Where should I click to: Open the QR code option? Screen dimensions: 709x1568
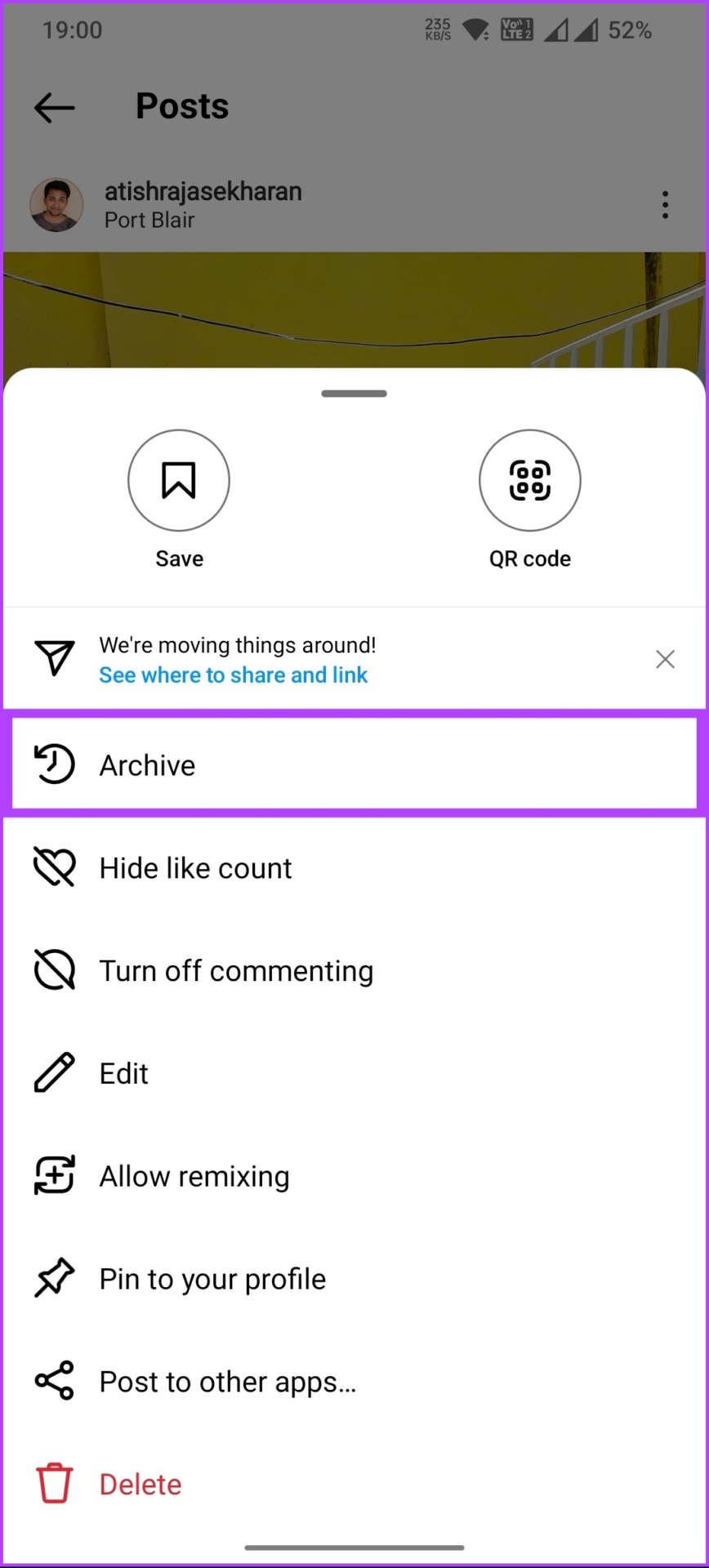(x=530, y=480)
